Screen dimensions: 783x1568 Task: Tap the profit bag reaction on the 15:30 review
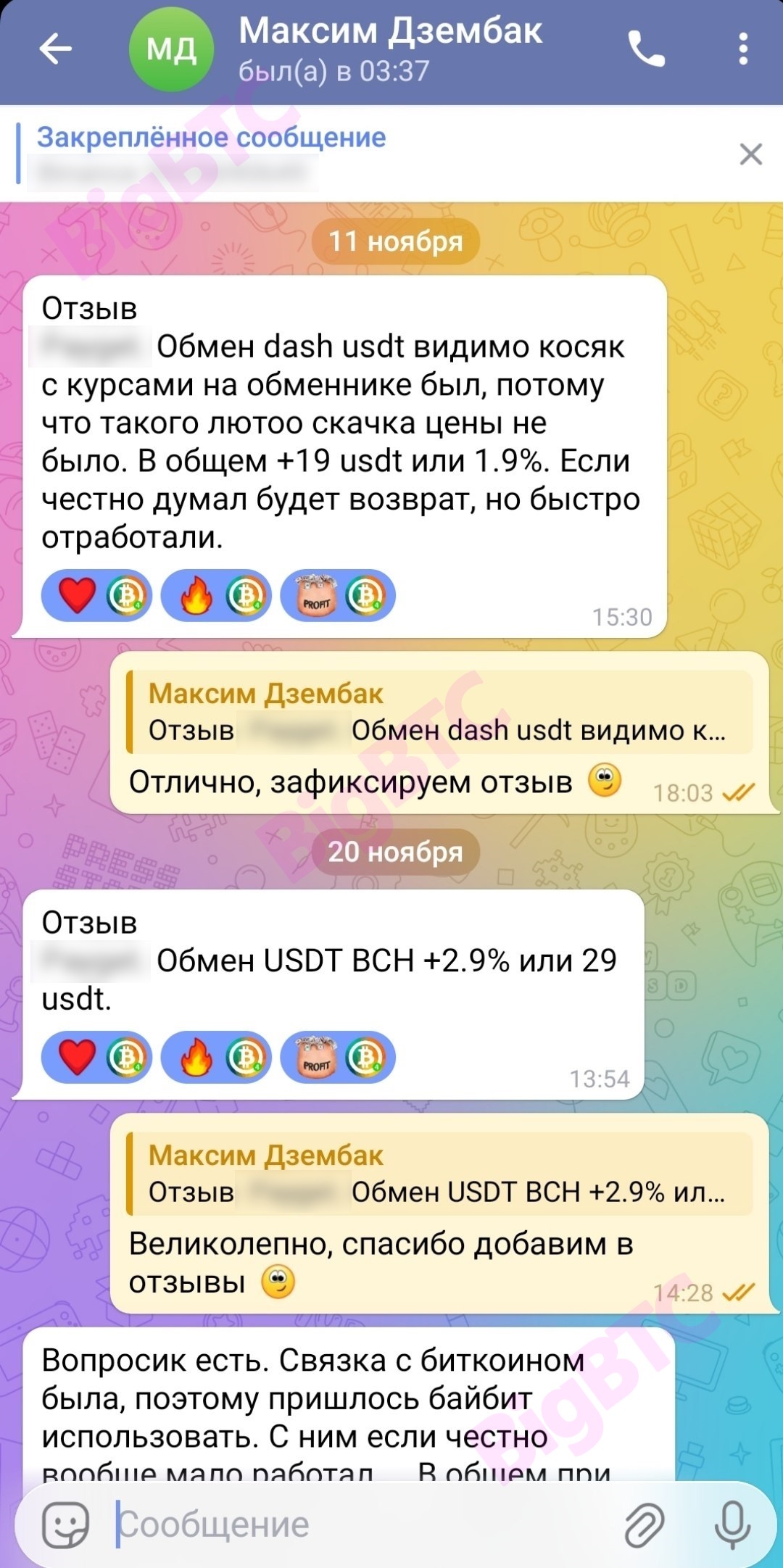coord(337,596)
